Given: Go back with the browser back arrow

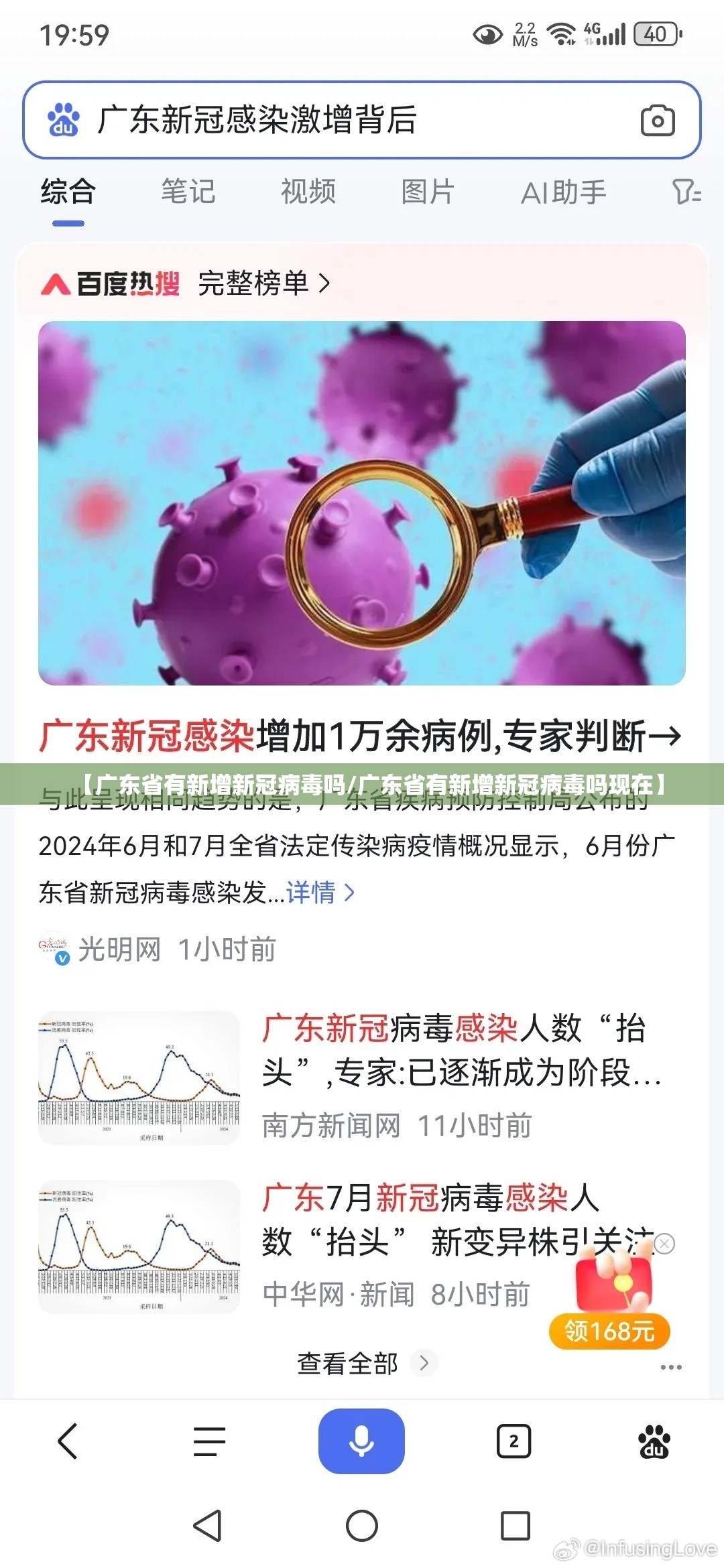Looking at the screenshot, I should tap(68, 1441).
